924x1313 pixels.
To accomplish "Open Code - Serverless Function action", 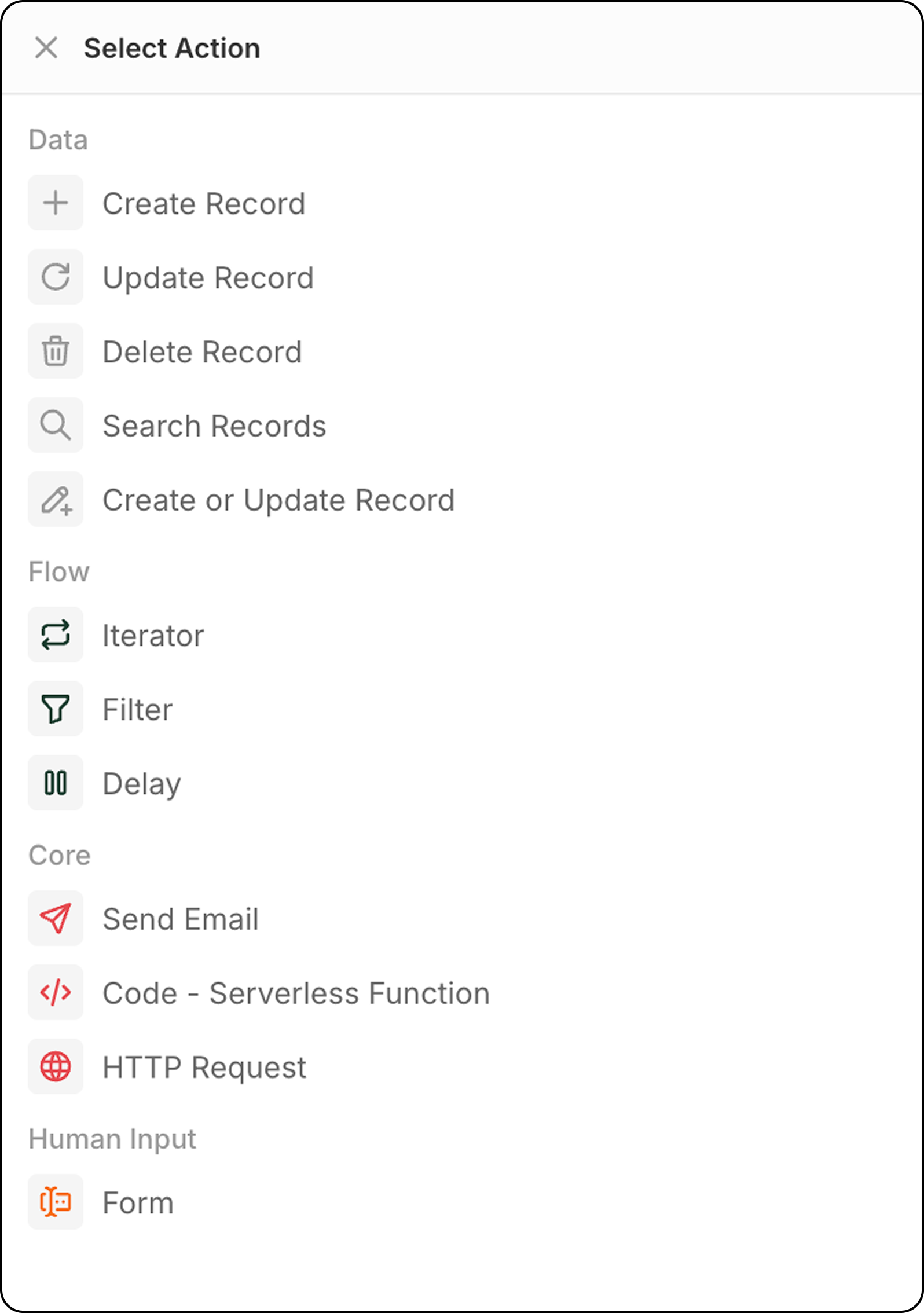I will 295,993.
